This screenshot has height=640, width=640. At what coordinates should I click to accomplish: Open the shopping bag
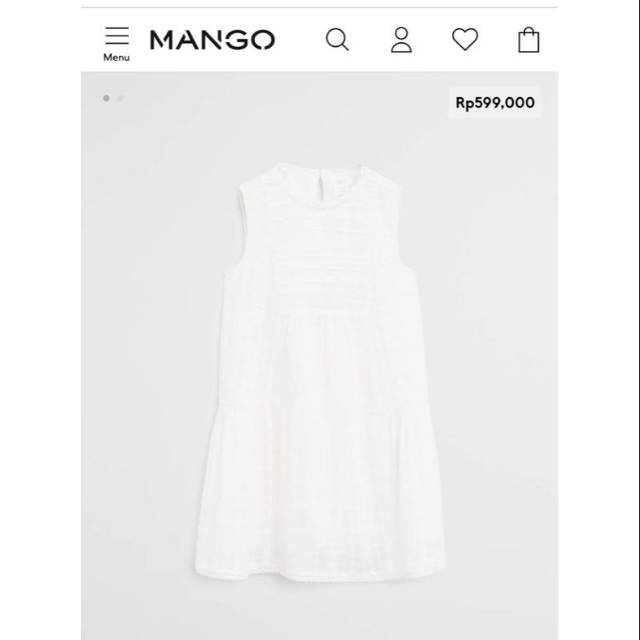529,40
